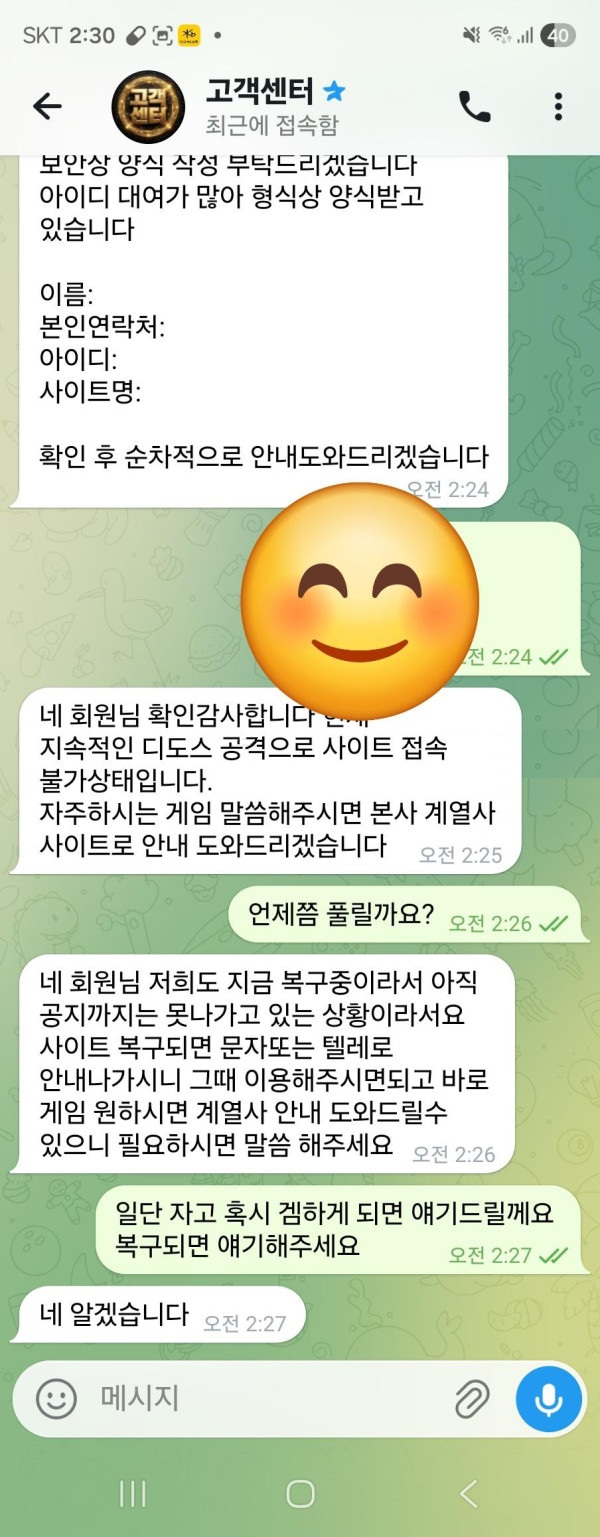Open the emoji picker
This screenshot has height=1537, width=600.
pyautogui.click(x=56, y=1398)
